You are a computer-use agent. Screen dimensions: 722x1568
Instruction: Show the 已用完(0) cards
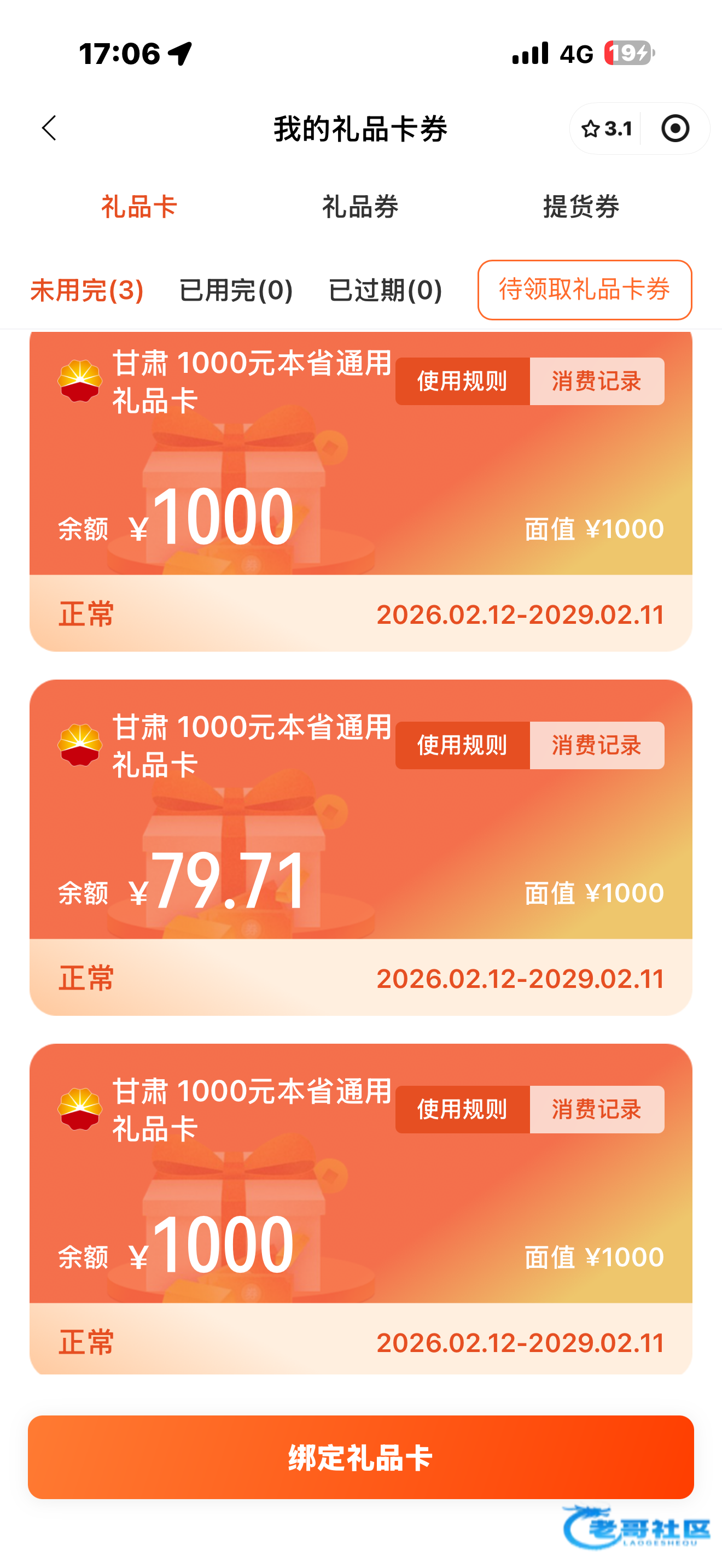pos(236,290)
